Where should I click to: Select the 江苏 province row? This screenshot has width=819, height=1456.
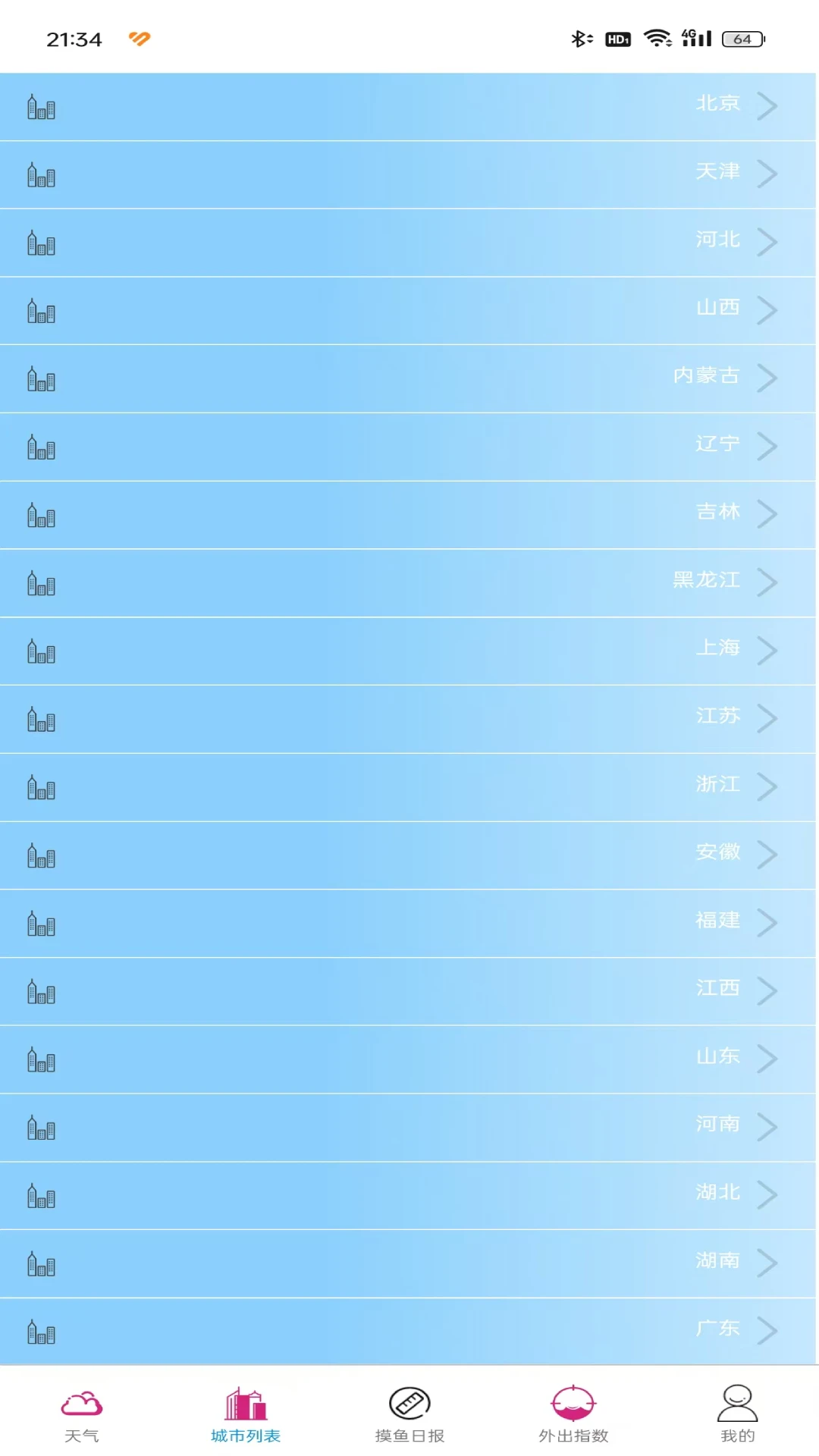point(409,718)
